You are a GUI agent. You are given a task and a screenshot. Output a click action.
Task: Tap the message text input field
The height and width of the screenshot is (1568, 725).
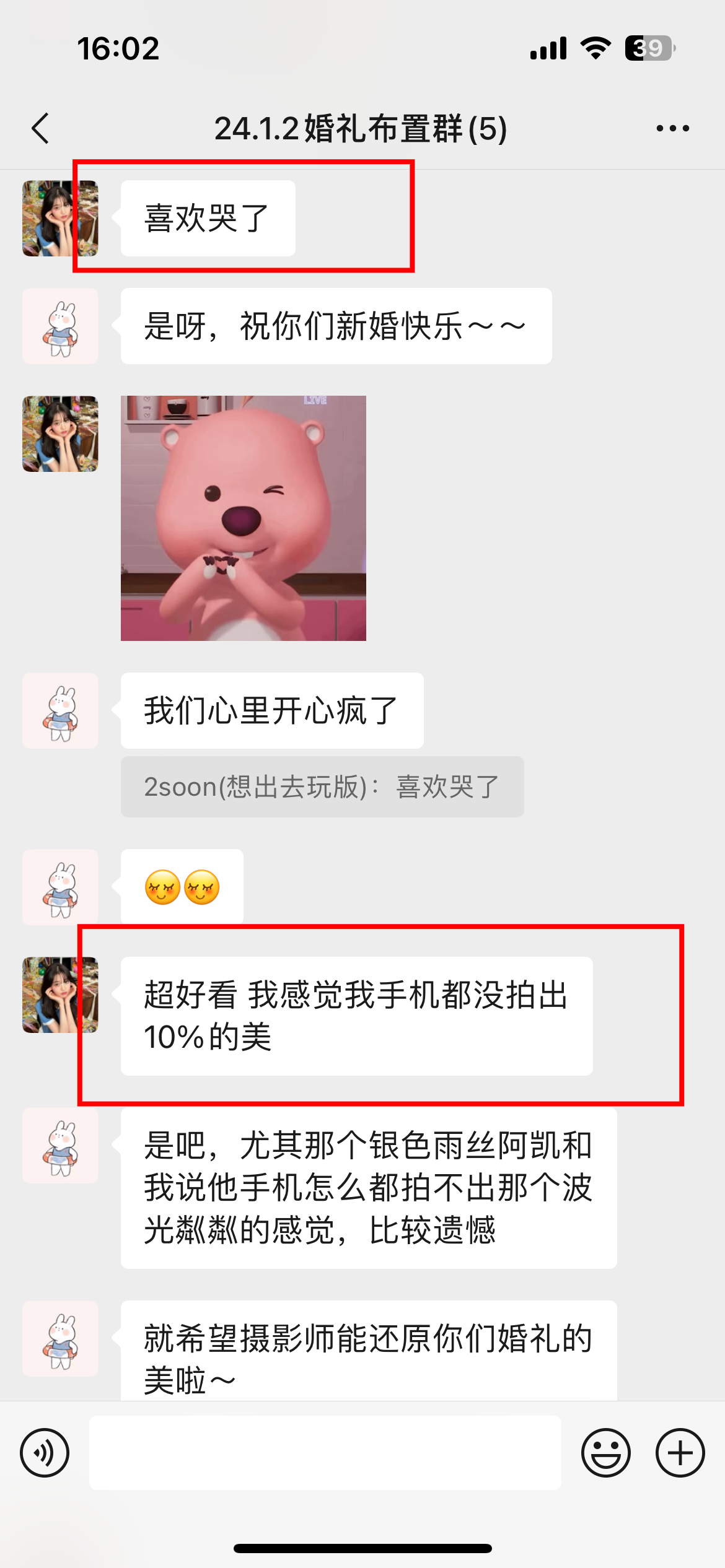pos(325,1453)
